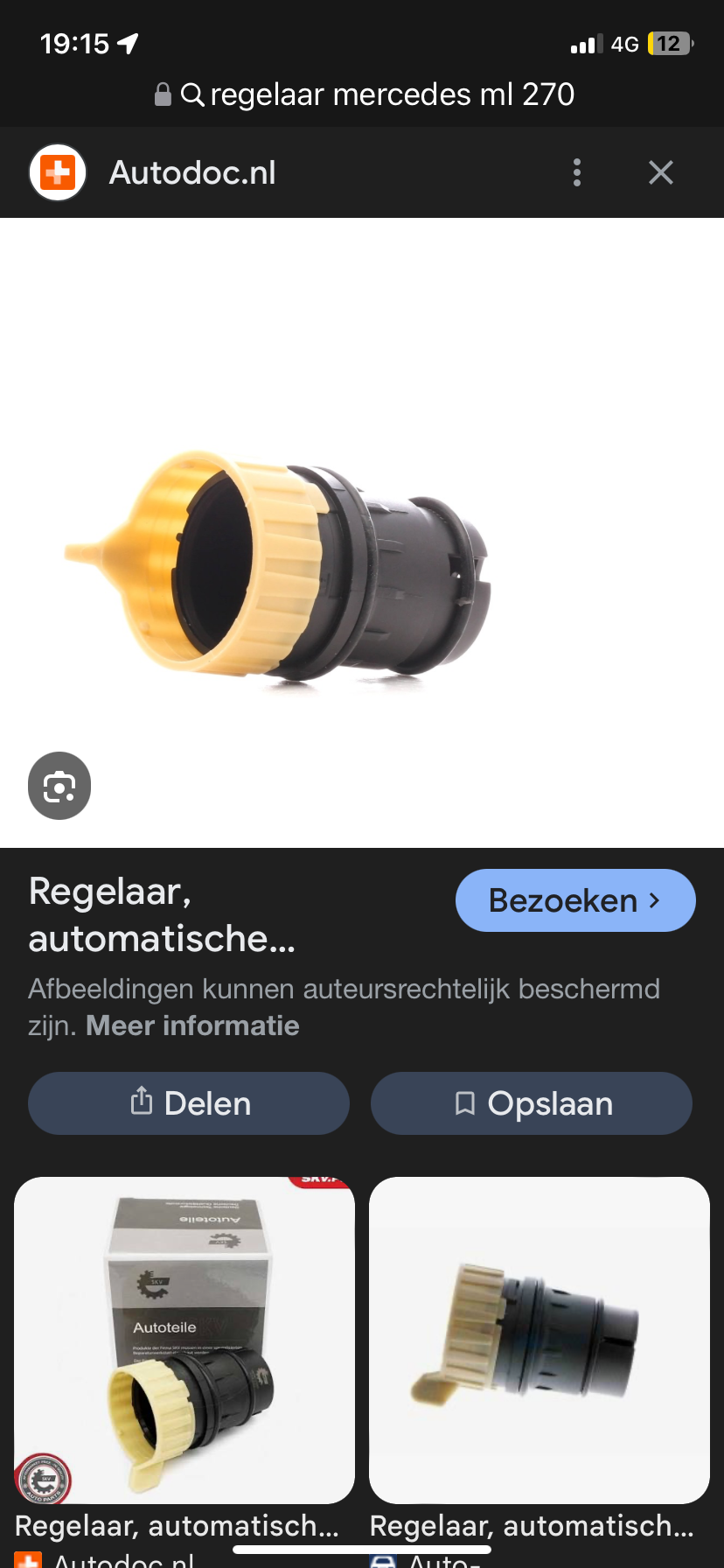Open the Meer informatie link

(192, 1025)
